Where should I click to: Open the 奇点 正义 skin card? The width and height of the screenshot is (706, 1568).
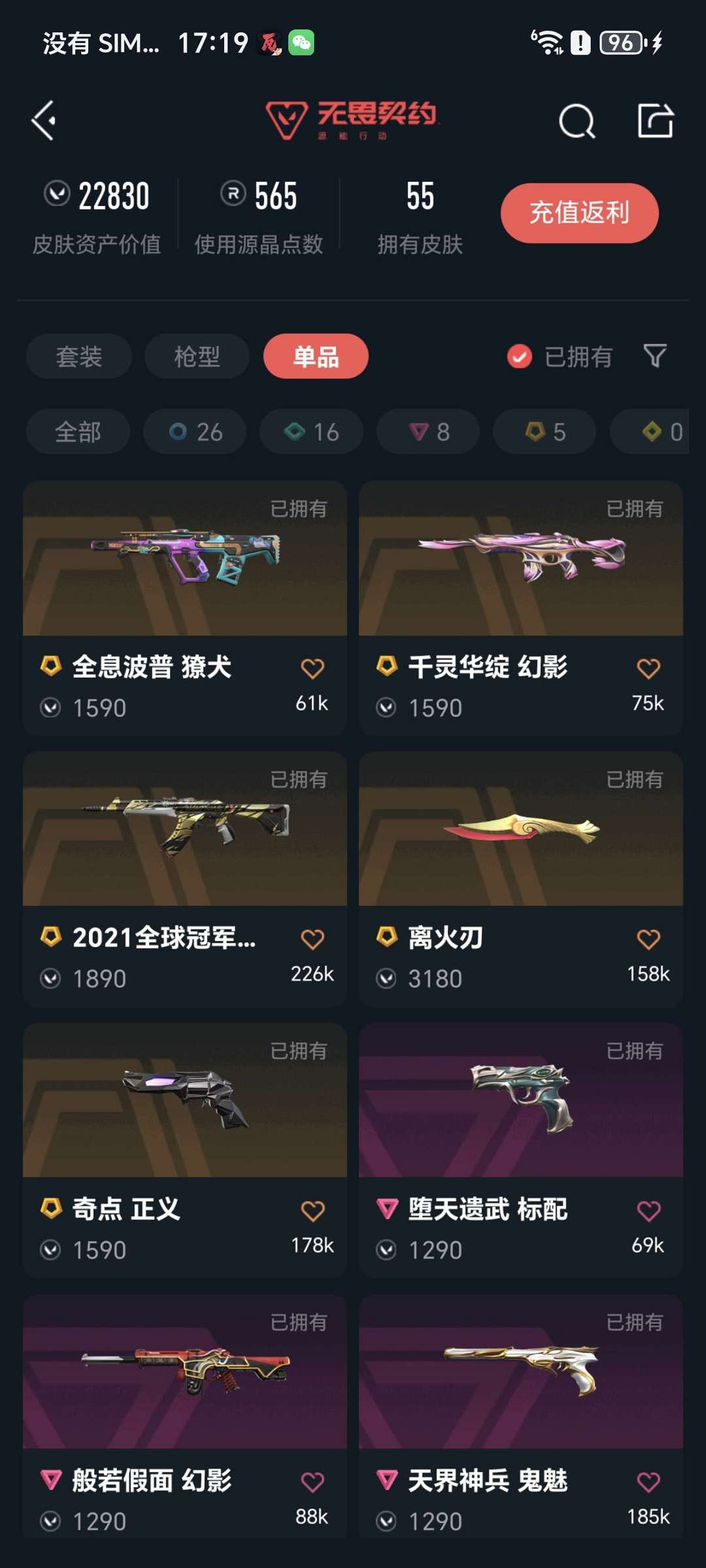click(x=185, y=1150)
